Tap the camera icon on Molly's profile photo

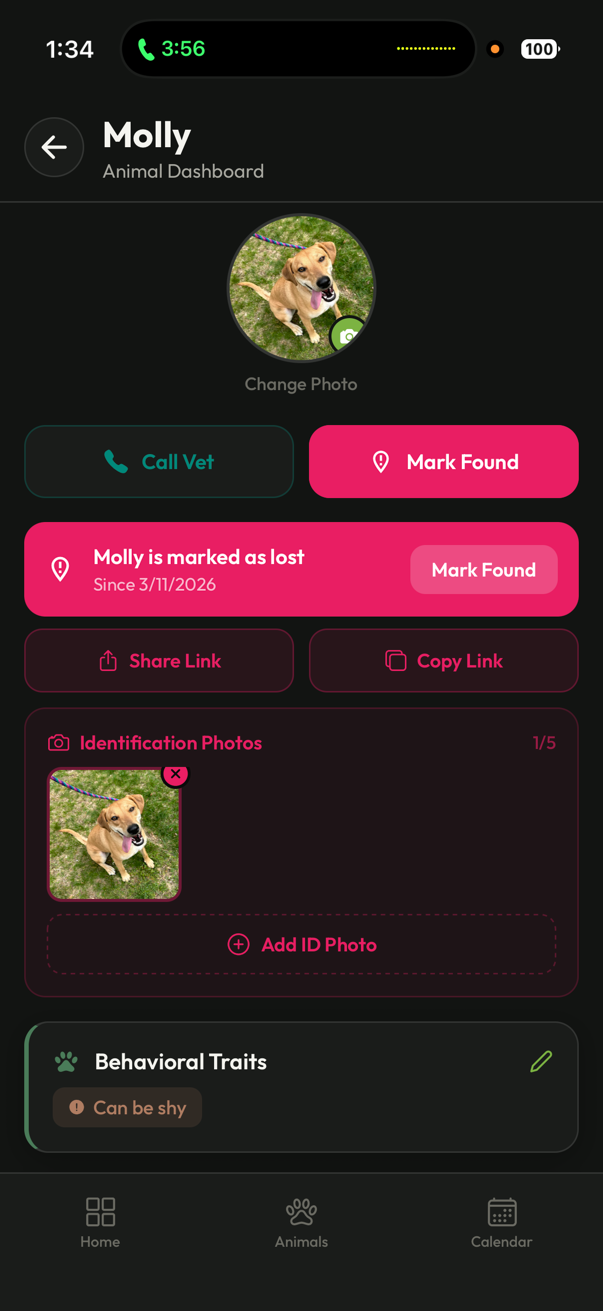[x=348, y=336]
